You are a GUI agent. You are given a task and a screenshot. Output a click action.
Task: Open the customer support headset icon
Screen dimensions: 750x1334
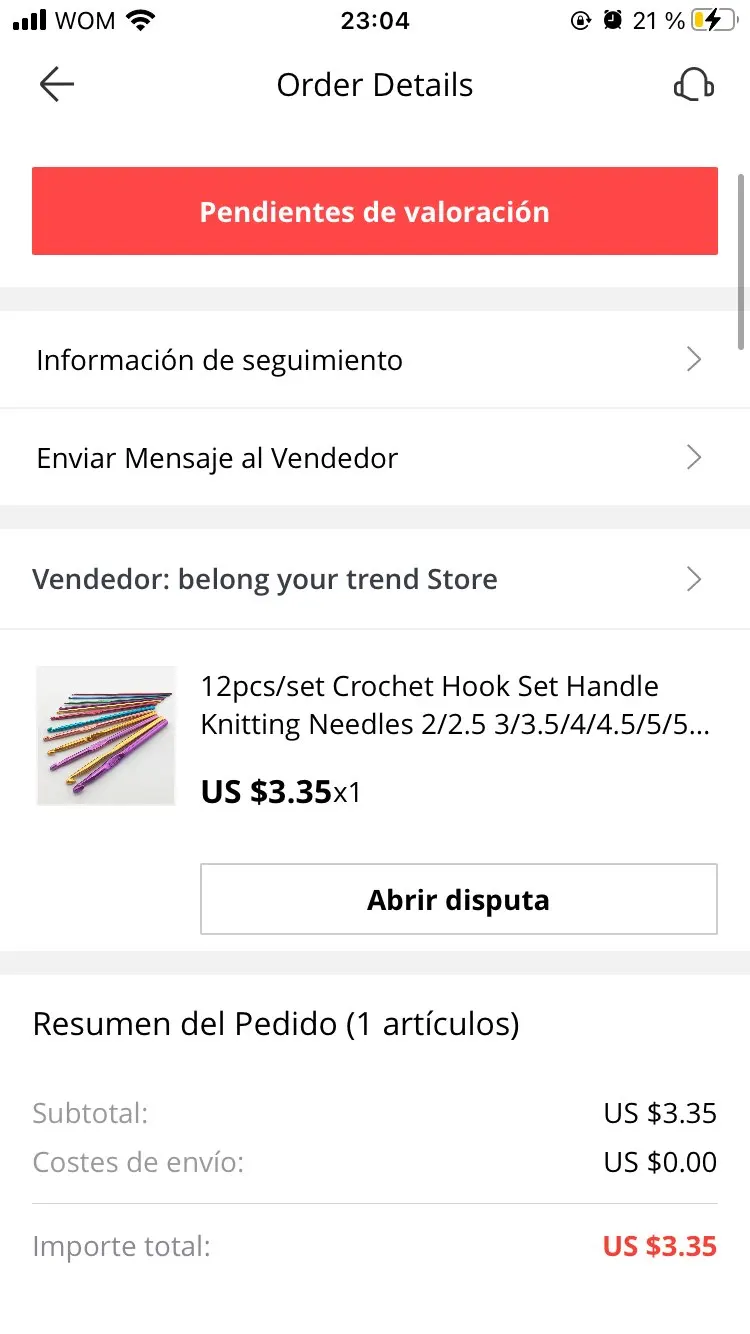pyautogui.click(x=693, y=85)
